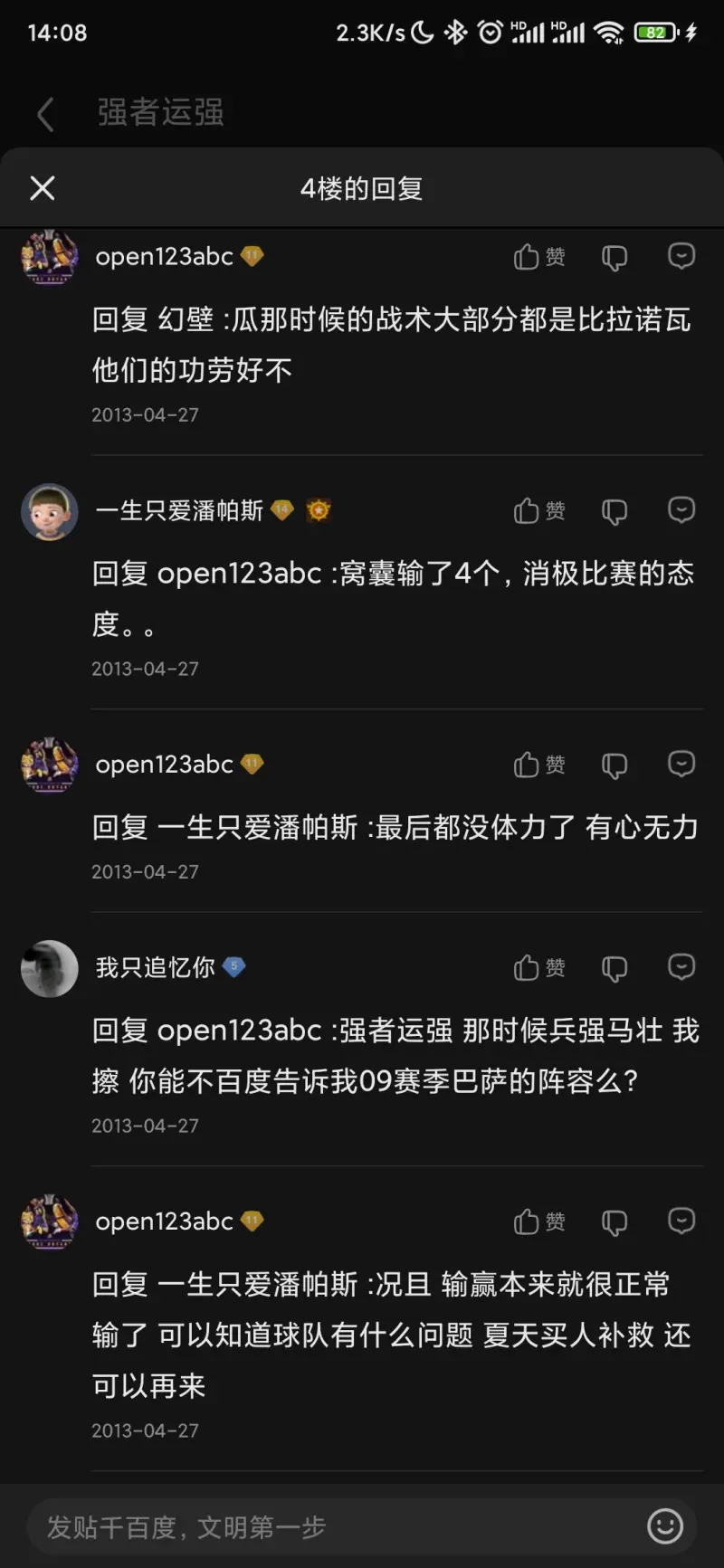Image resolution: width=724 pixels, height=1568 pixels.
Task: Open the emoji picker
Action: [x=665, y=1526]
